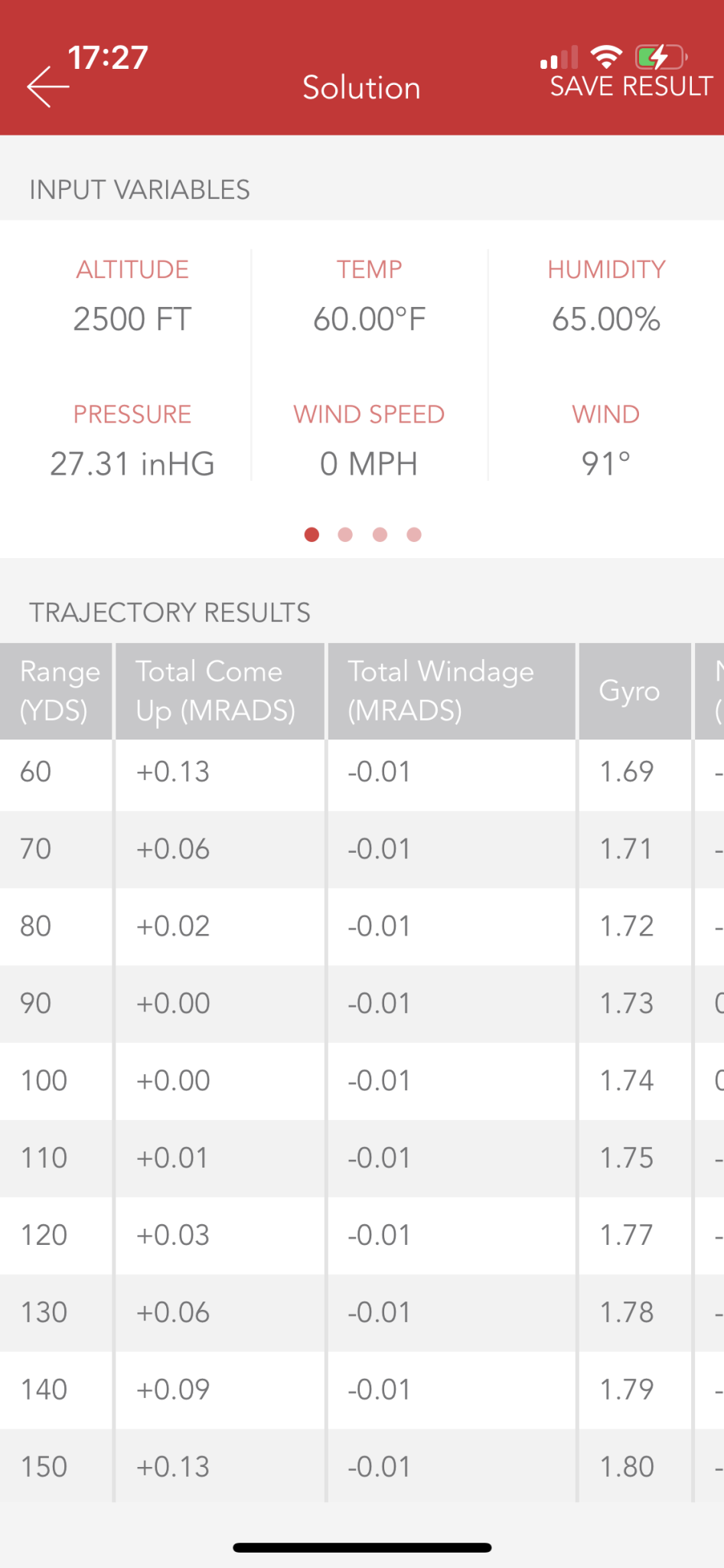This screenshot has height=1568, width=724.
Task: Jump to the second input variables page dot
Action: pos(345,534)
